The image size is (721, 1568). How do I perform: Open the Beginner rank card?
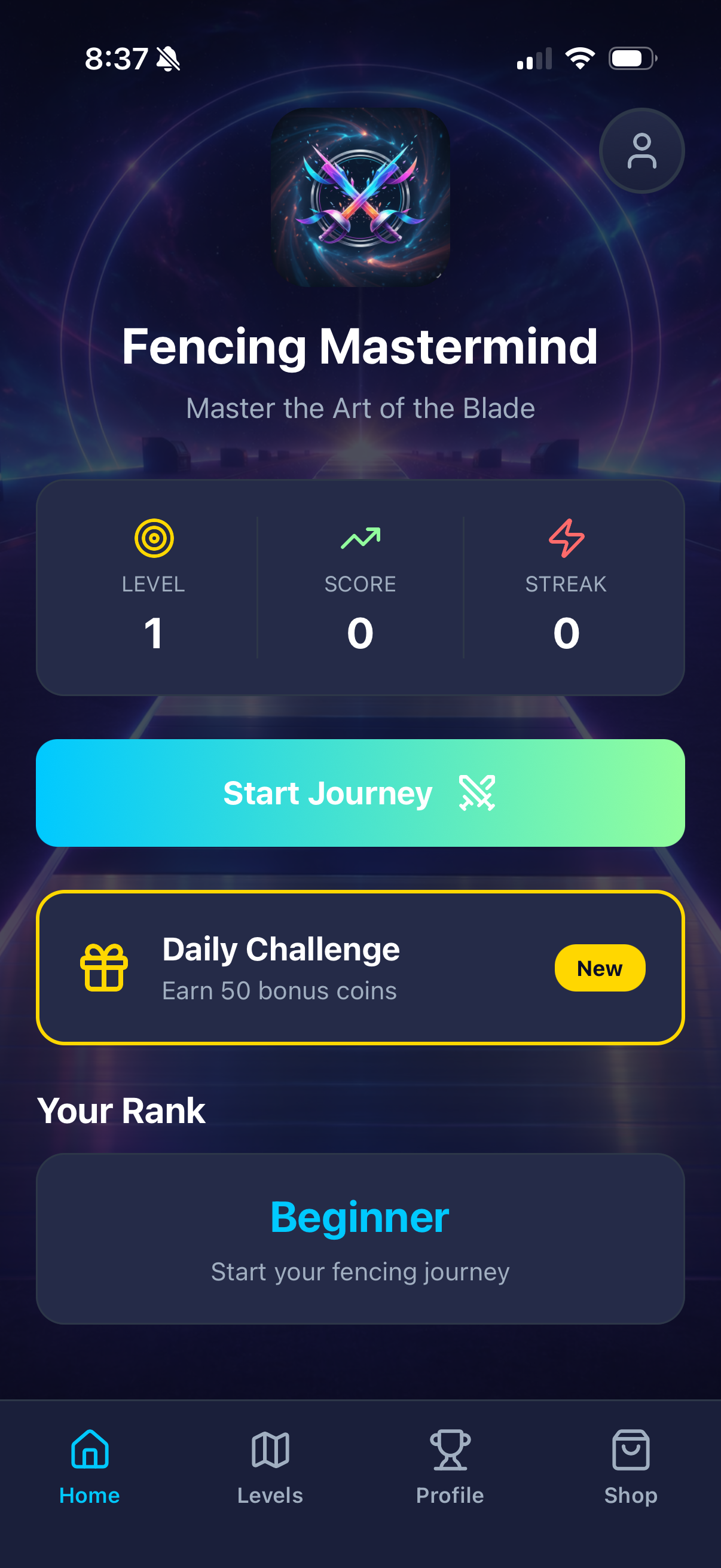point(360,1238)
